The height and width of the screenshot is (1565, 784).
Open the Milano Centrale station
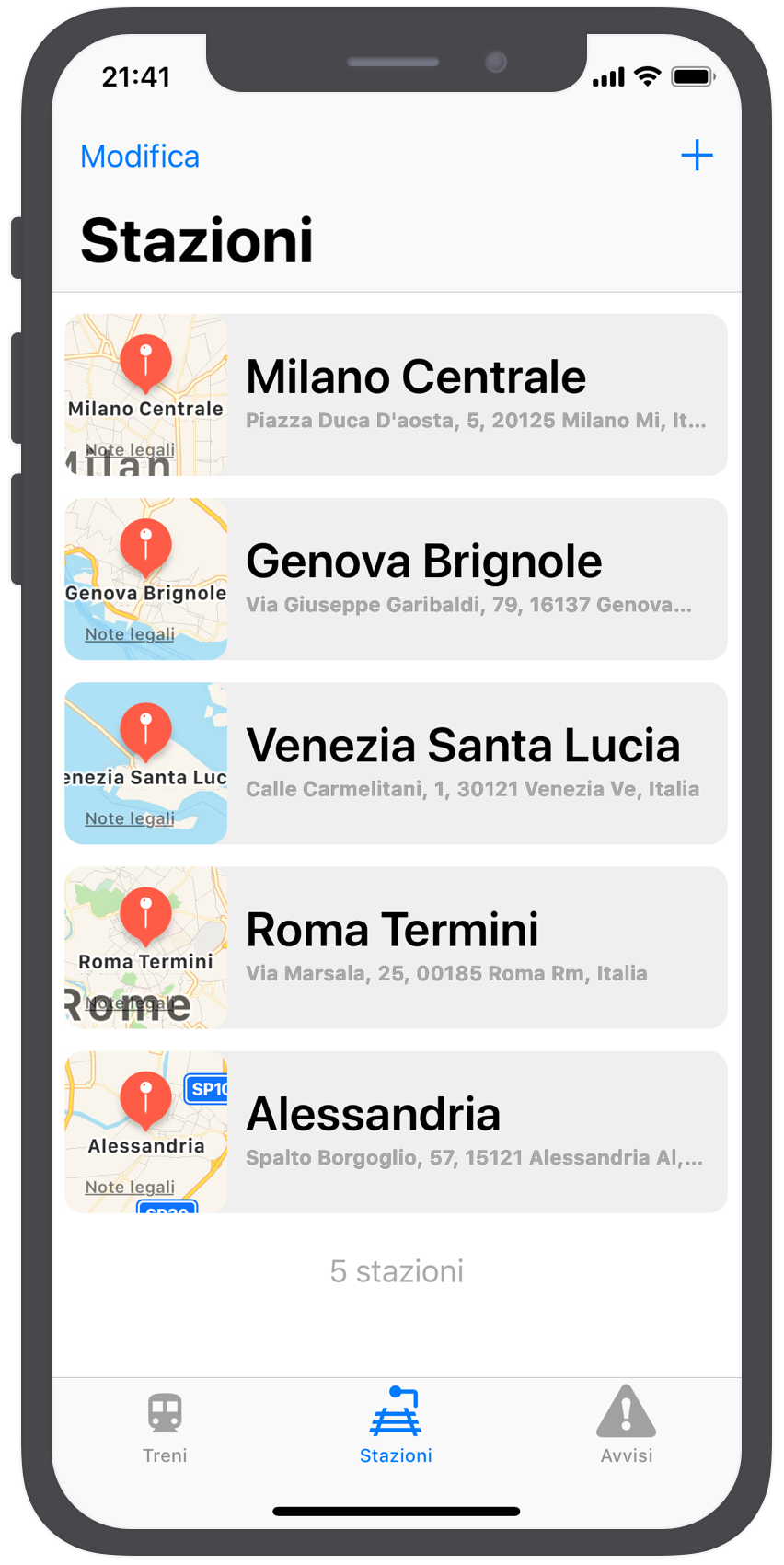pos(396,395)
